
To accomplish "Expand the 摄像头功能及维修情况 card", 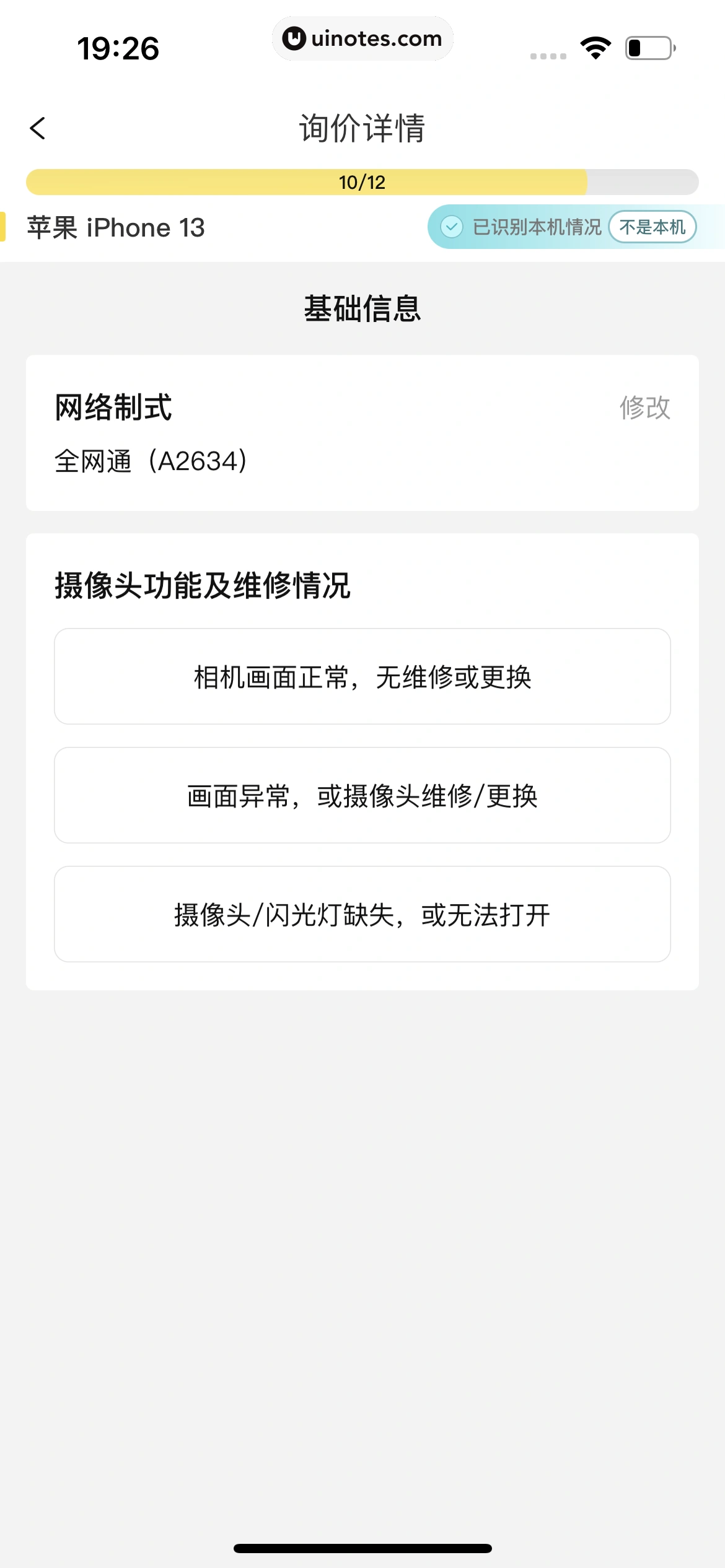I will pos(202,588).
